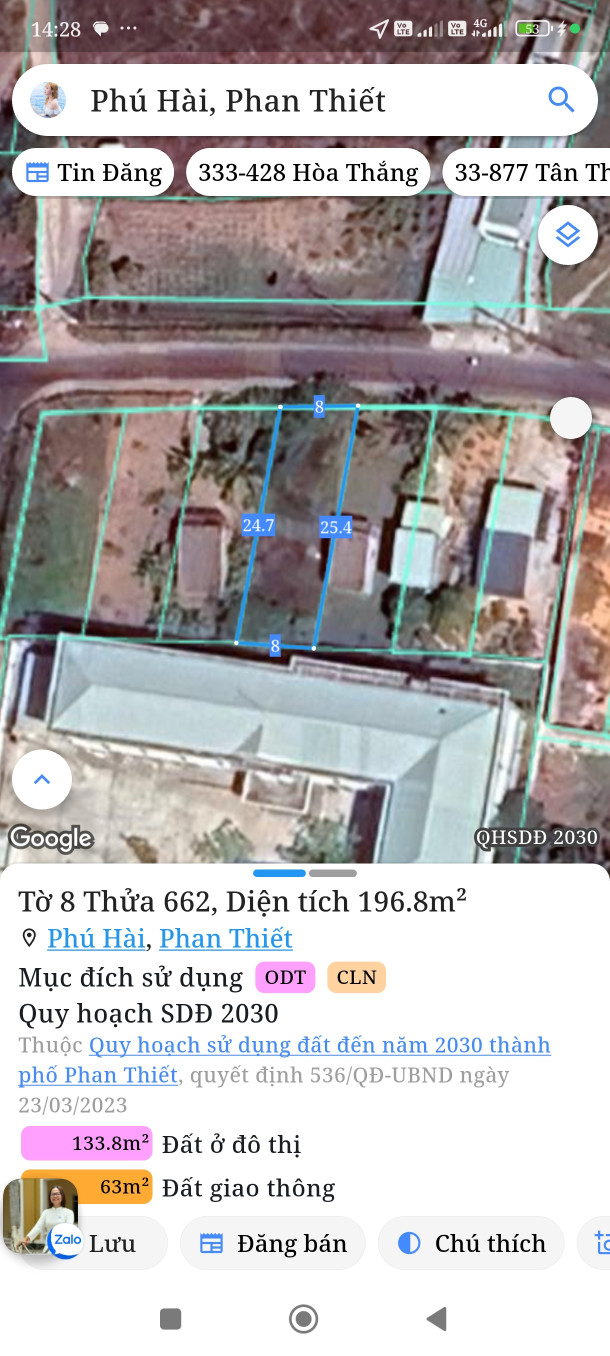Screen dimensions: 610x1356
Task: Select the Tin Đăng chip
Action: (93, 173)
